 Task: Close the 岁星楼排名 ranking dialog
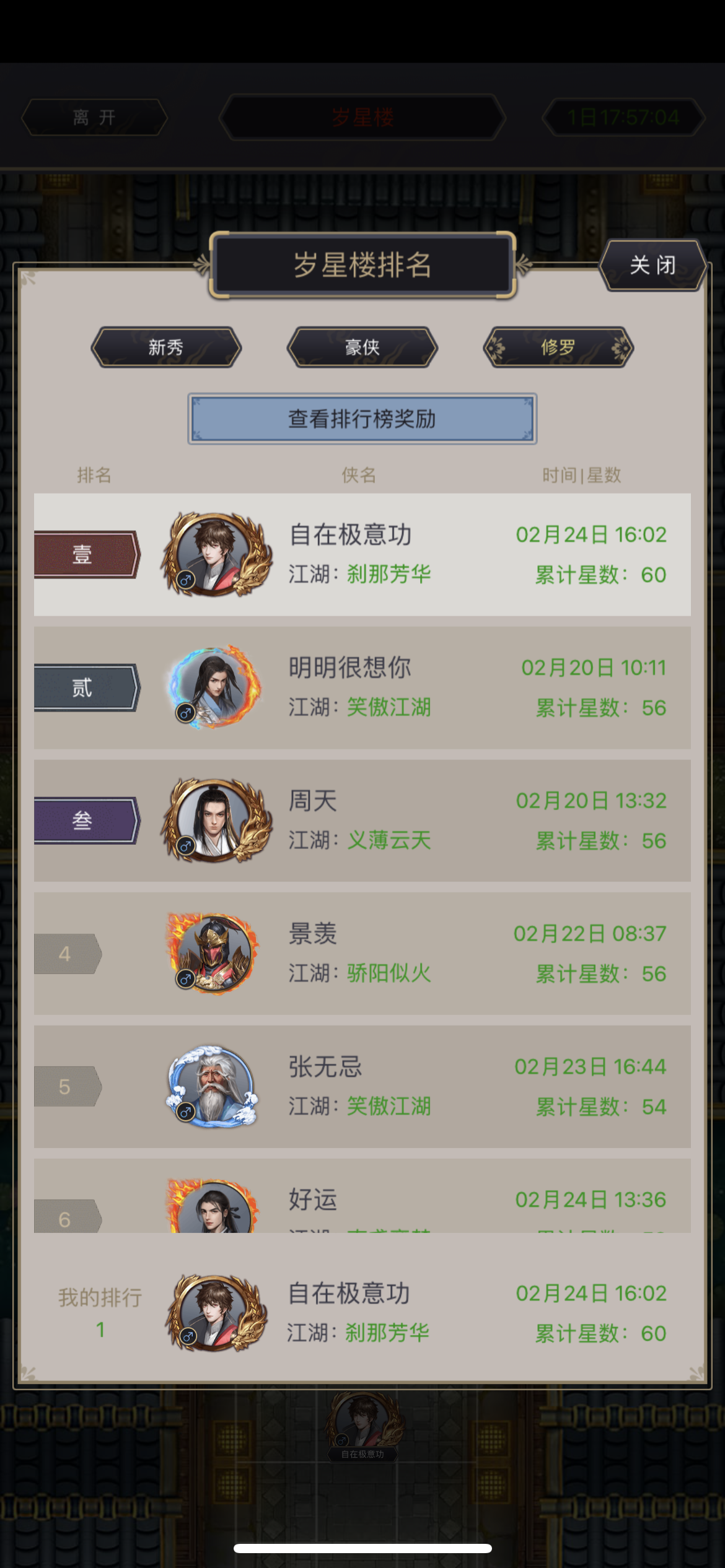click(652, 266)
